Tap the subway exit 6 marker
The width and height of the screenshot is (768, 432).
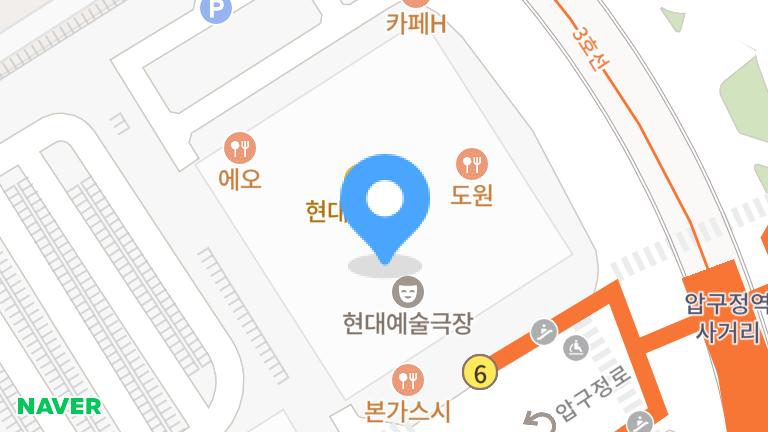pos(480,374)
